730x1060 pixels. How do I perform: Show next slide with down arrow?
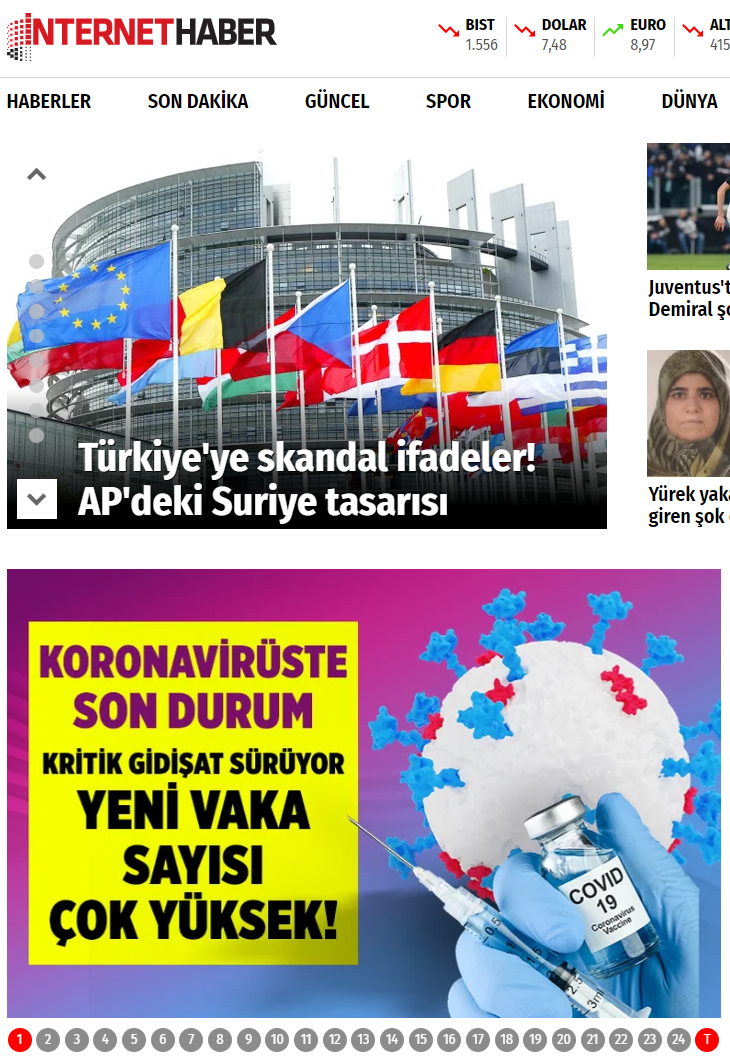click(37, 498)
